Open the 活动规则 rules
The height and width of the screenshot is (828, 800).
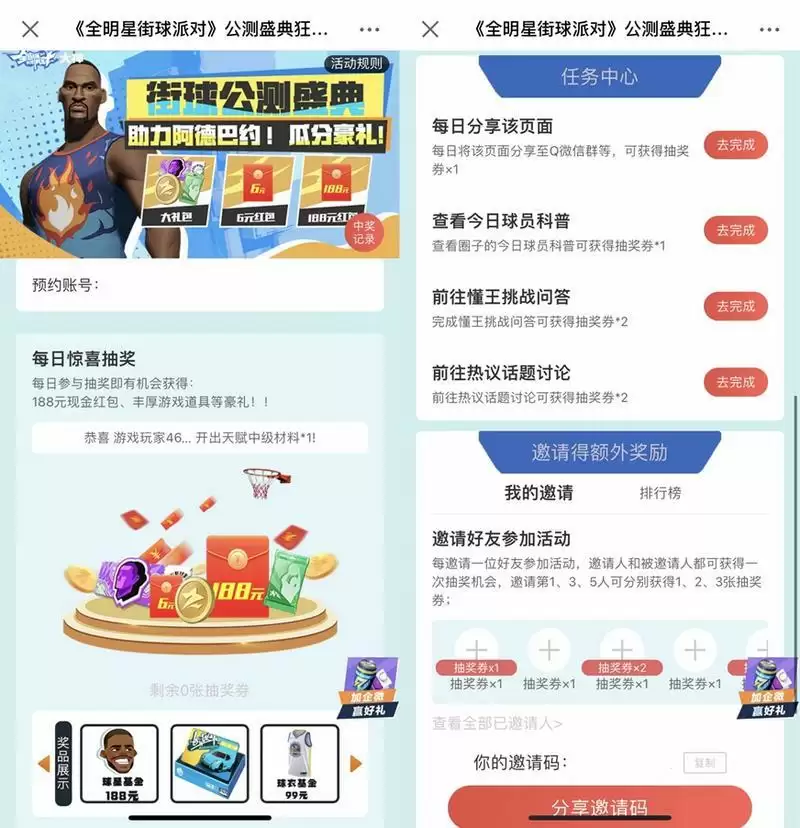[356, 64]
